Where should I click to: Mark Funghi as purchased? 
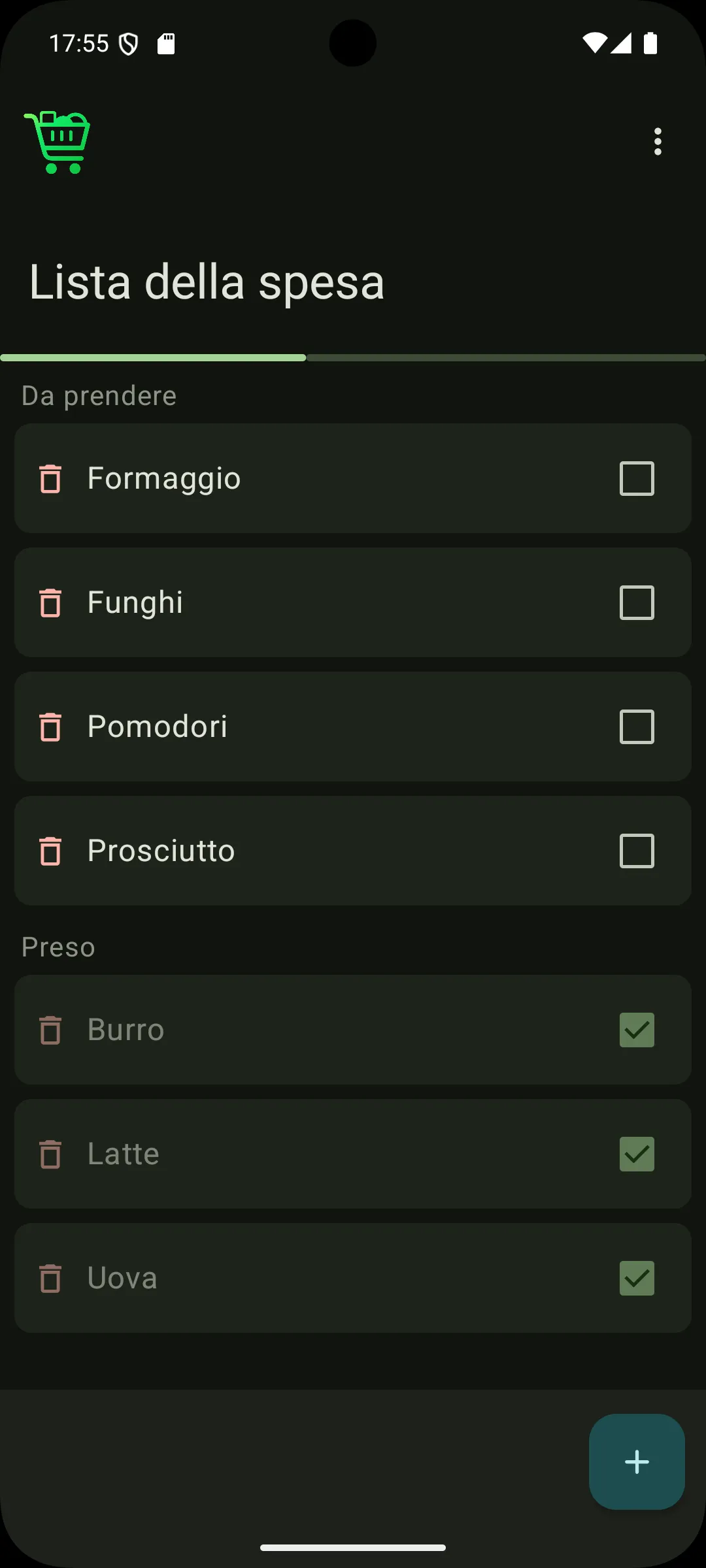click(x=637, y=602)
